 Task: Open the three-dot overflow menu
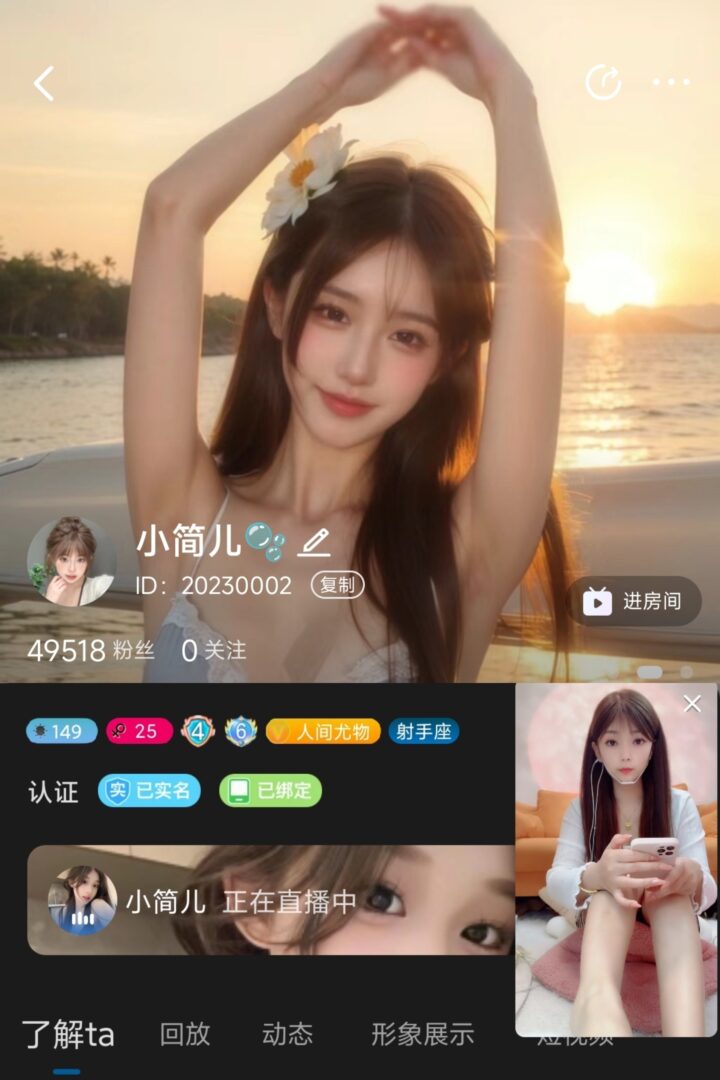click(671, 83)
